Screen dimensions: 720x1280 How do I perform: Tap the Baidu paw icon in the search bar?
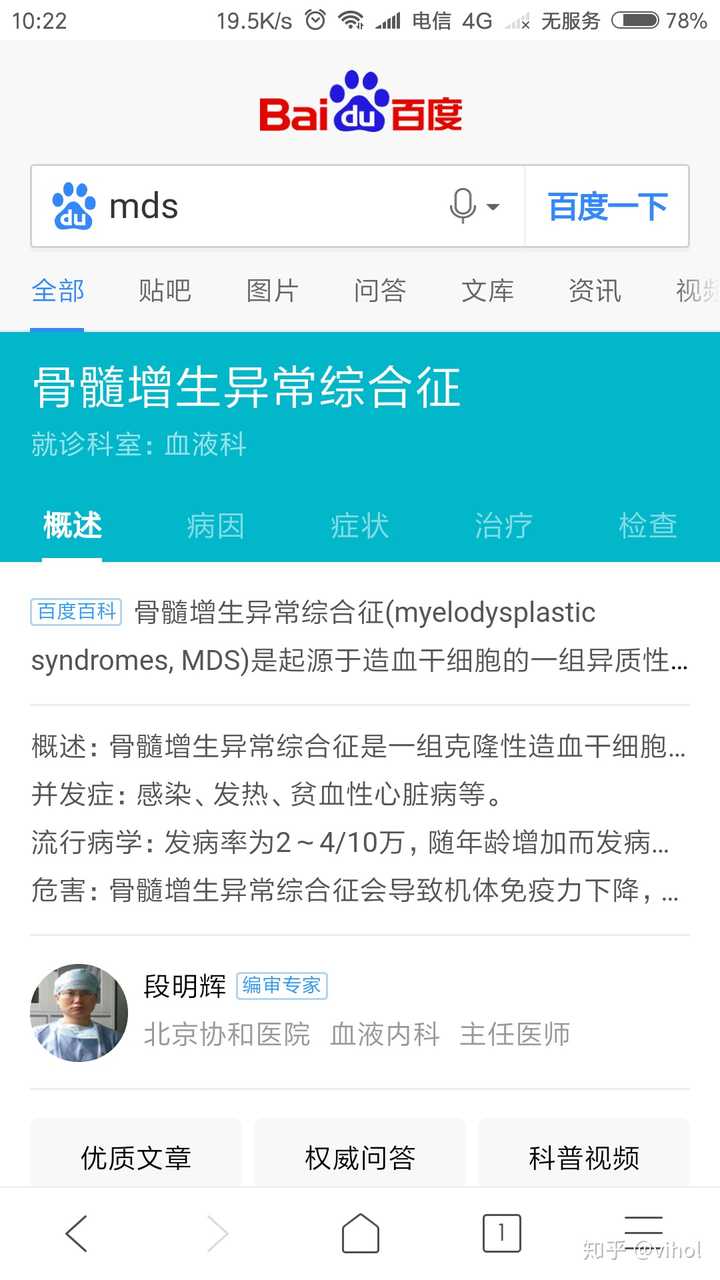[75, 206]
